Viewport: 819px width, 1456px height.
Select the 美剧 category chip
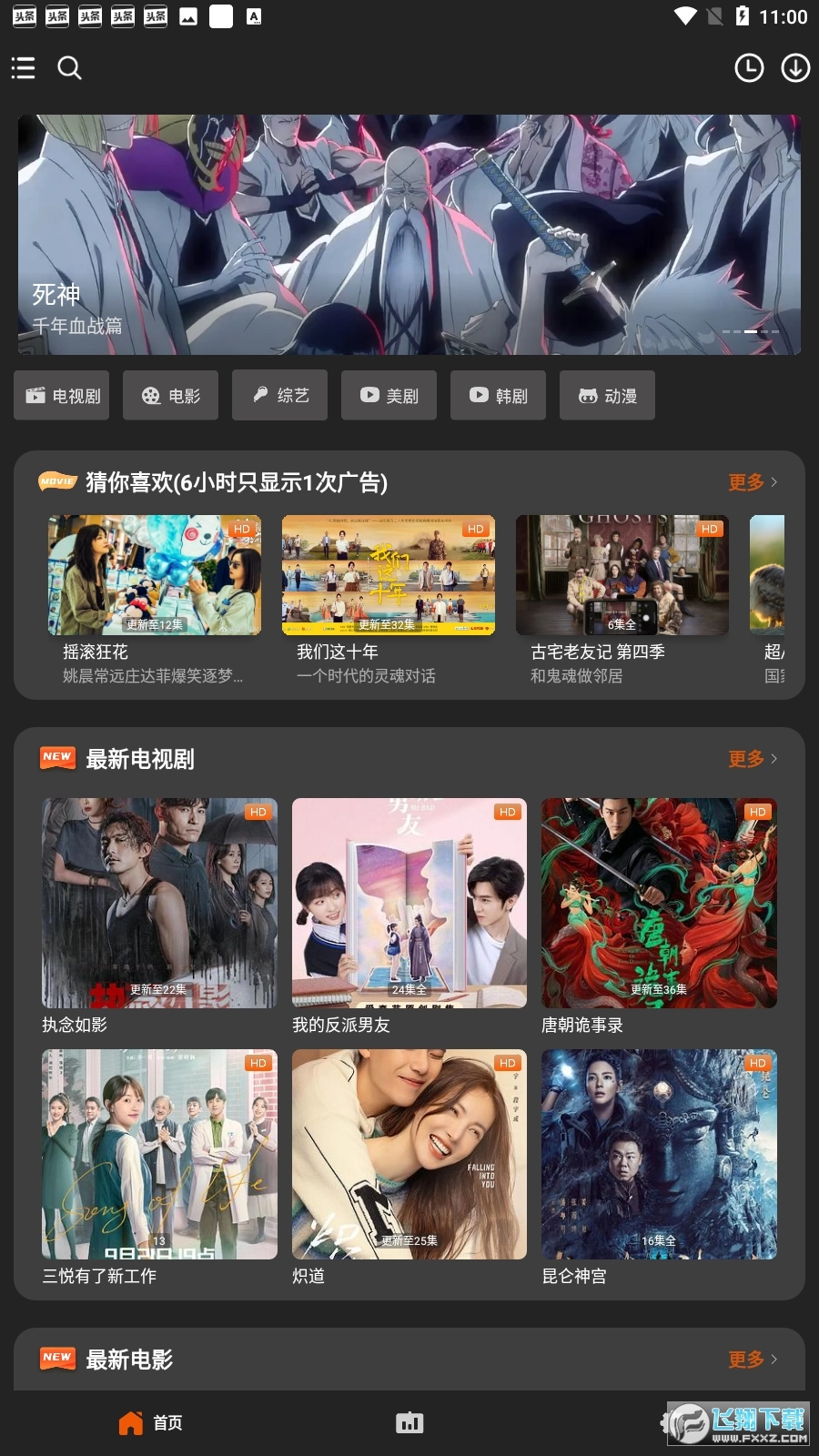(x=389, y=395)
